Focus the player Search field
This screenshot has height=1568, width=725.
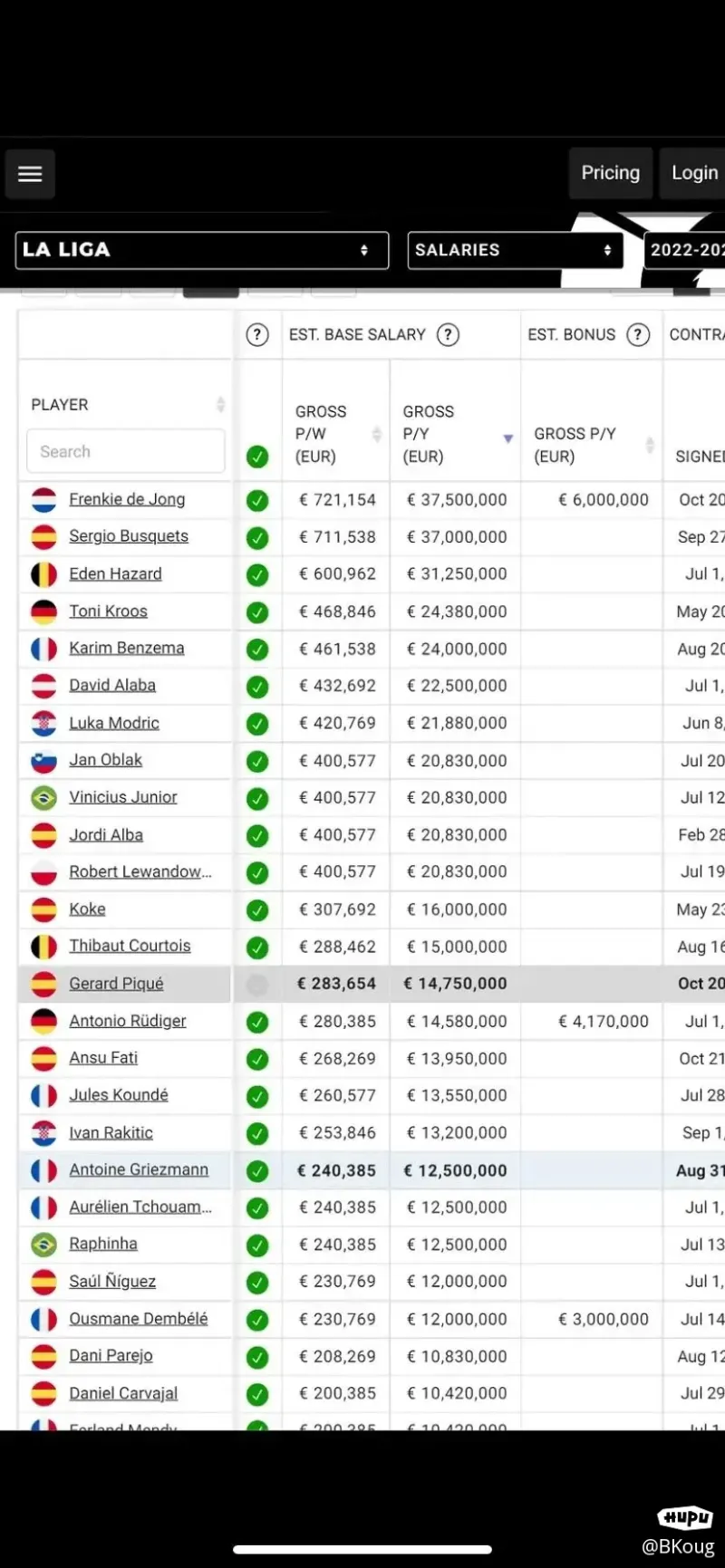[126, 451]
